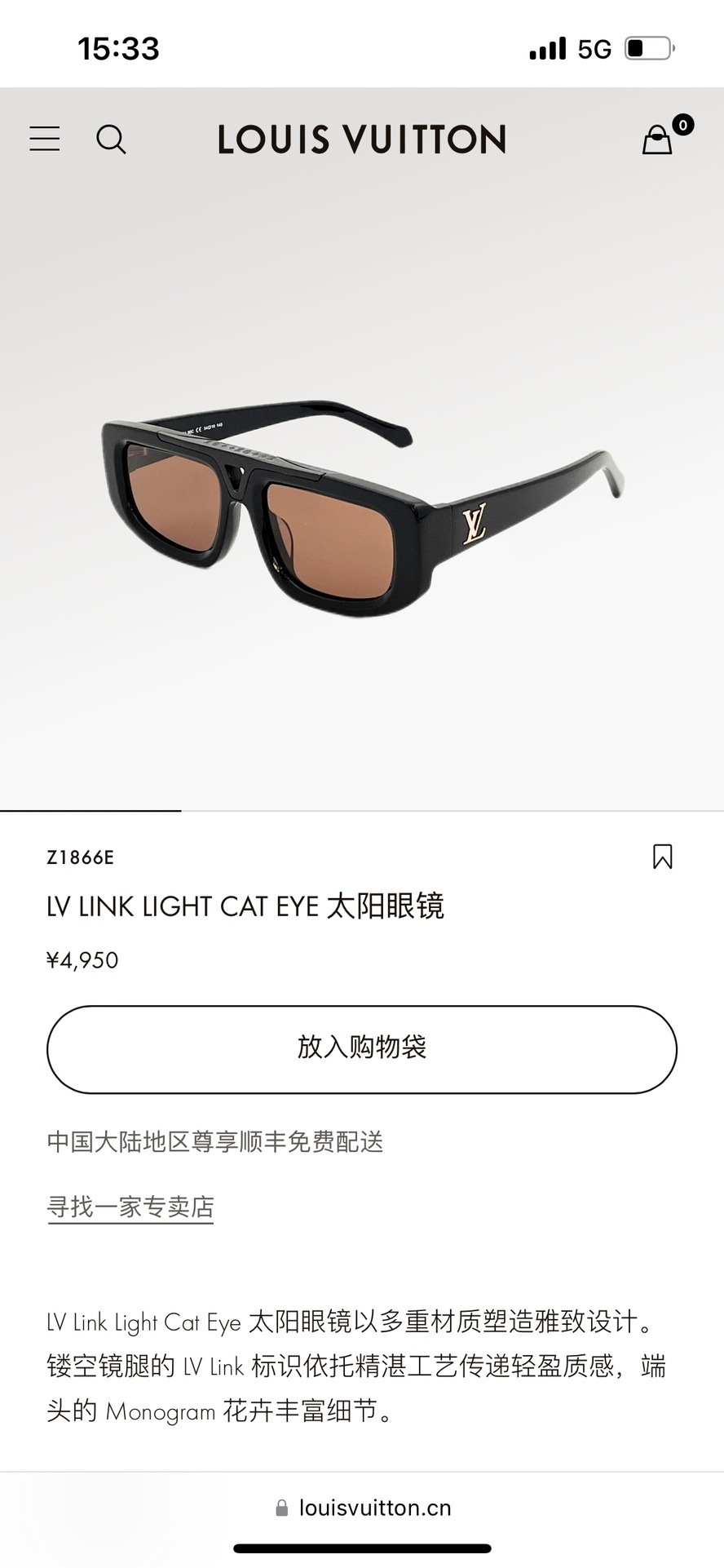The height and width of the screenshot is (1568, 724).
Task: View the sunglasses product image
Action: 361,506
